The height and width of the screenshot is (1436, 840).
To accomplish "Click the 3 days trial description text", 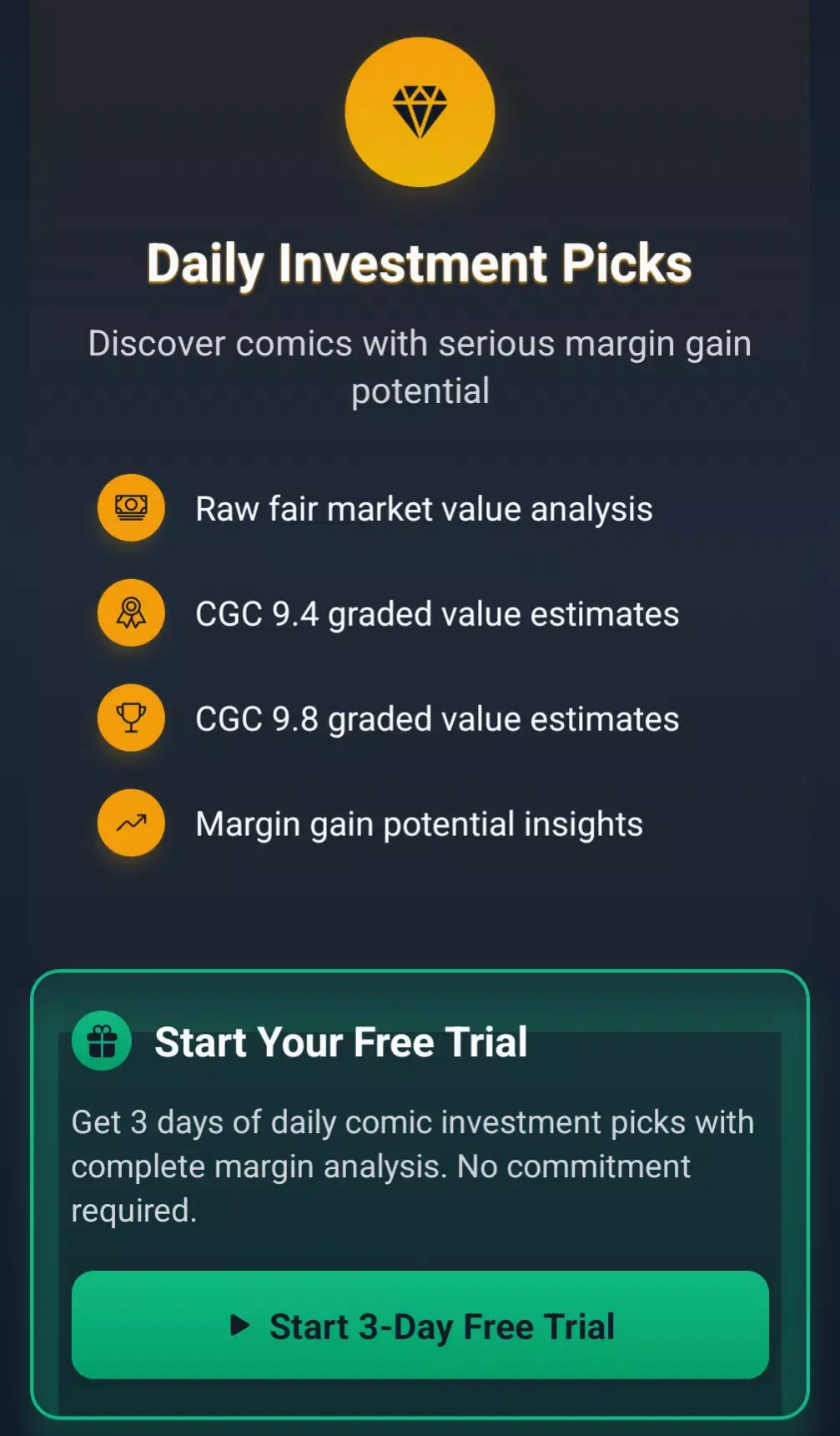I will coord(414,1122).
